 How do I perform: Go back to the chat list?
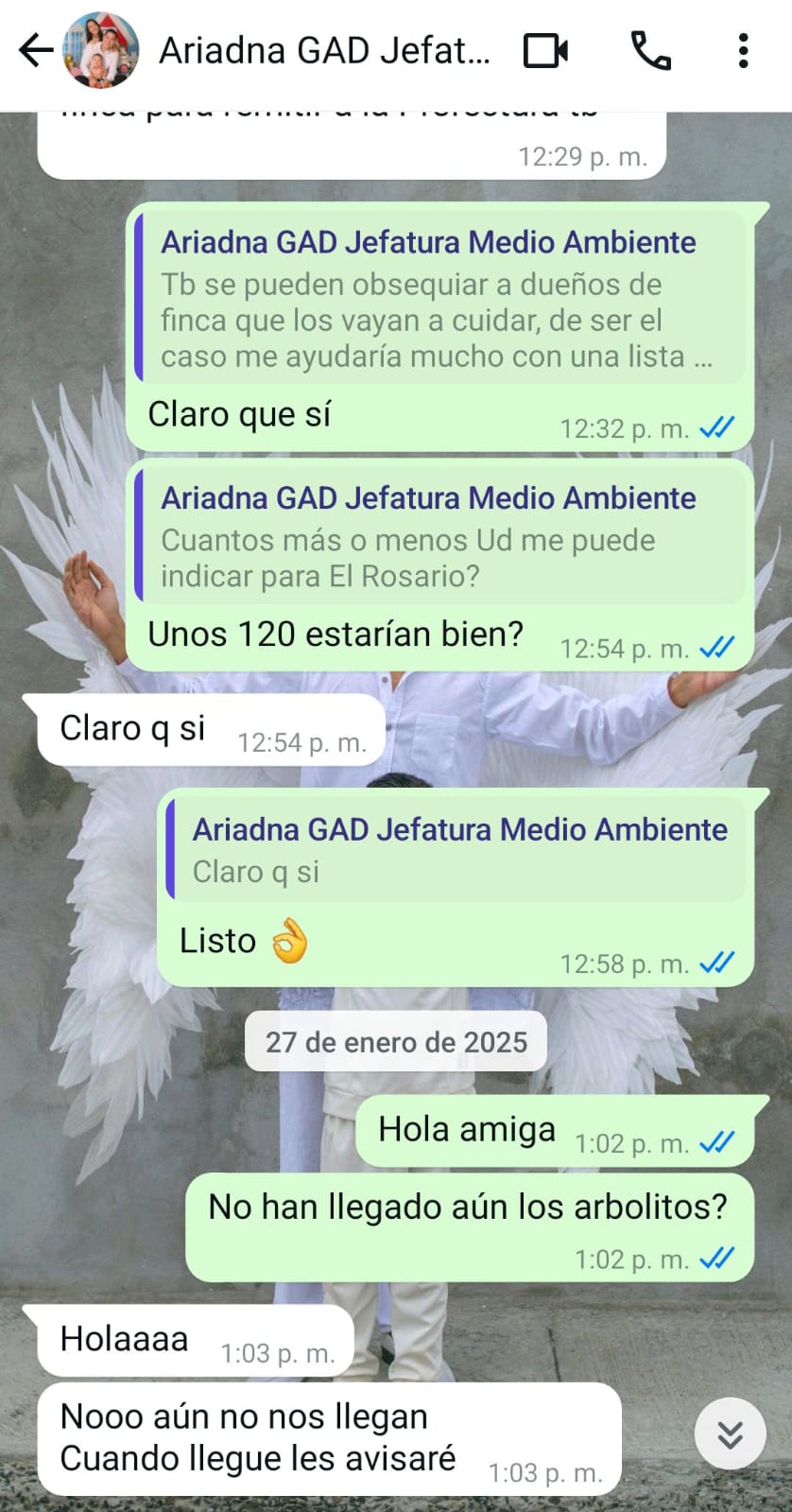click(36, 50)
